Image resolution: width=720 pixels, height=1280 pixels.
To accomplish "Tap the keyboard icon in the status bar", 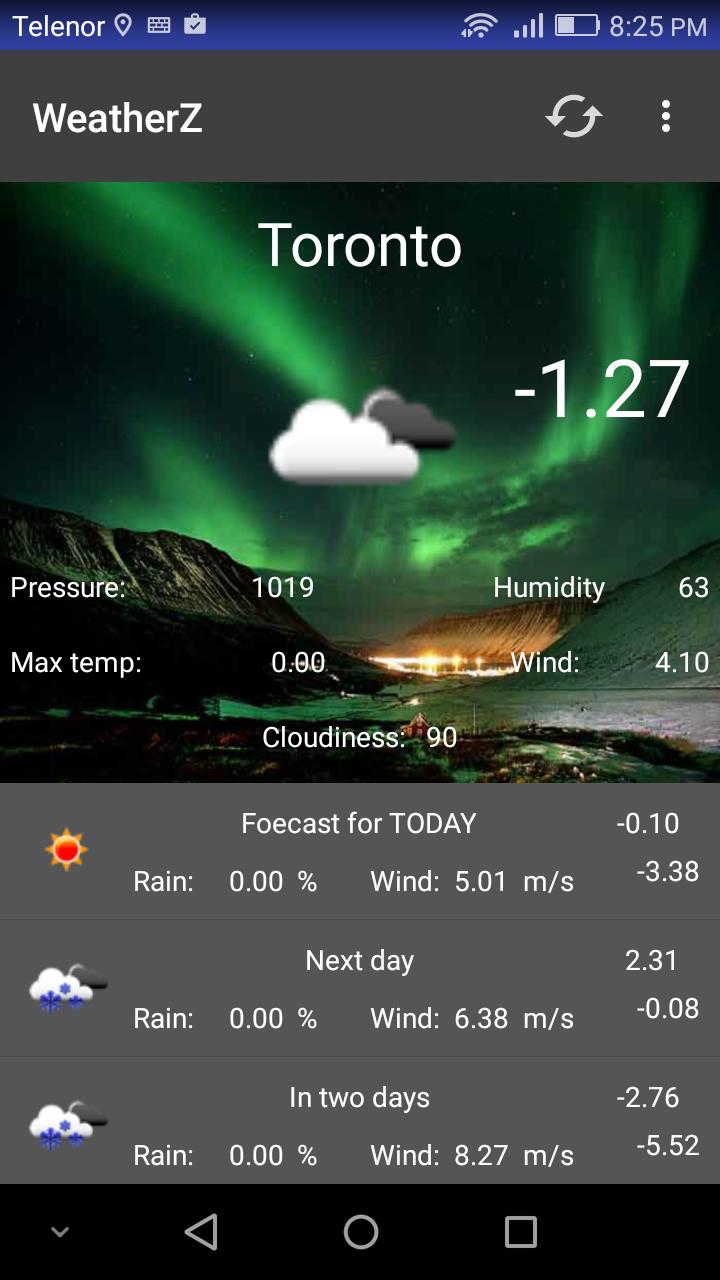I will coord(158,24).
